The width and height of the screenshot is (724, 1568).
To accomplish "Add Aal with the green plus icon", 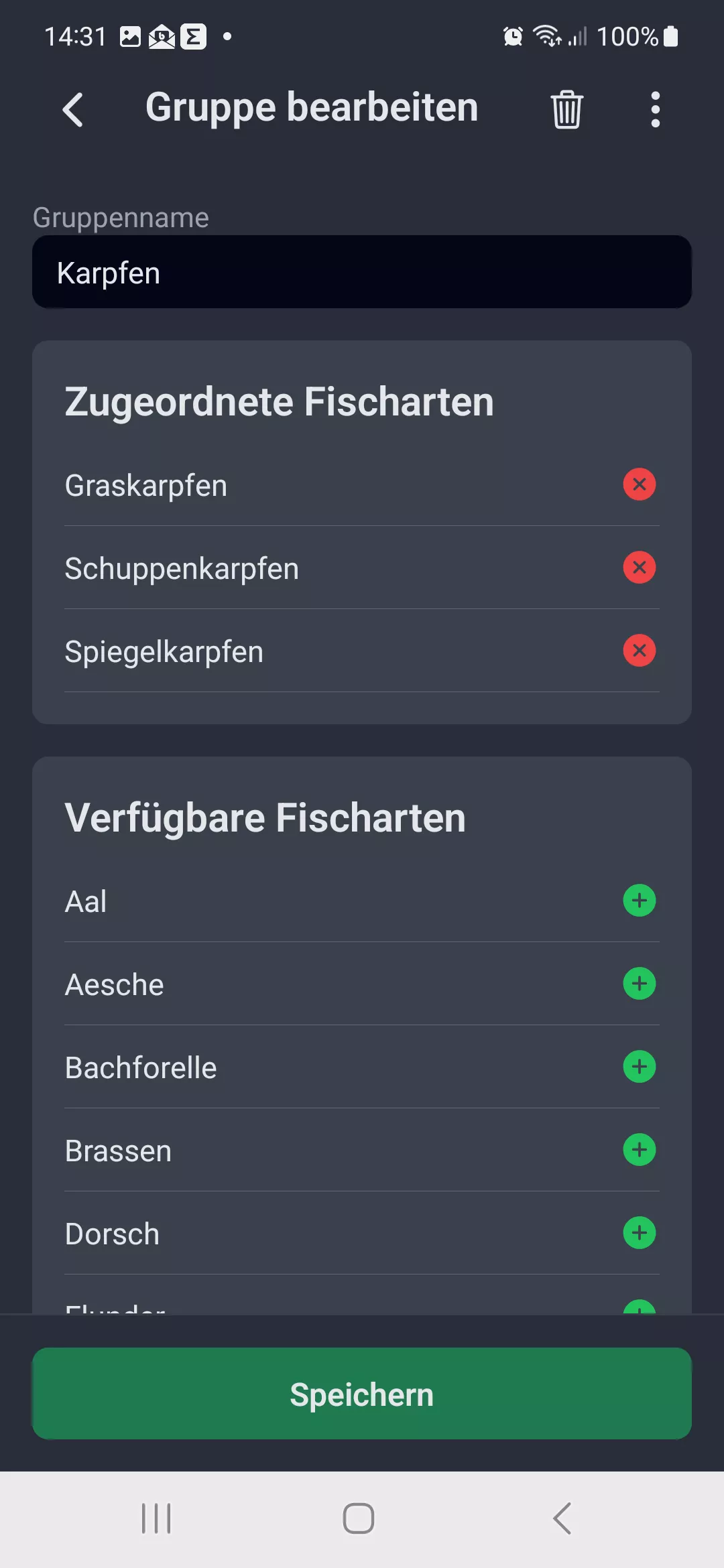I will pyautogui.click(x=639, y=901).
